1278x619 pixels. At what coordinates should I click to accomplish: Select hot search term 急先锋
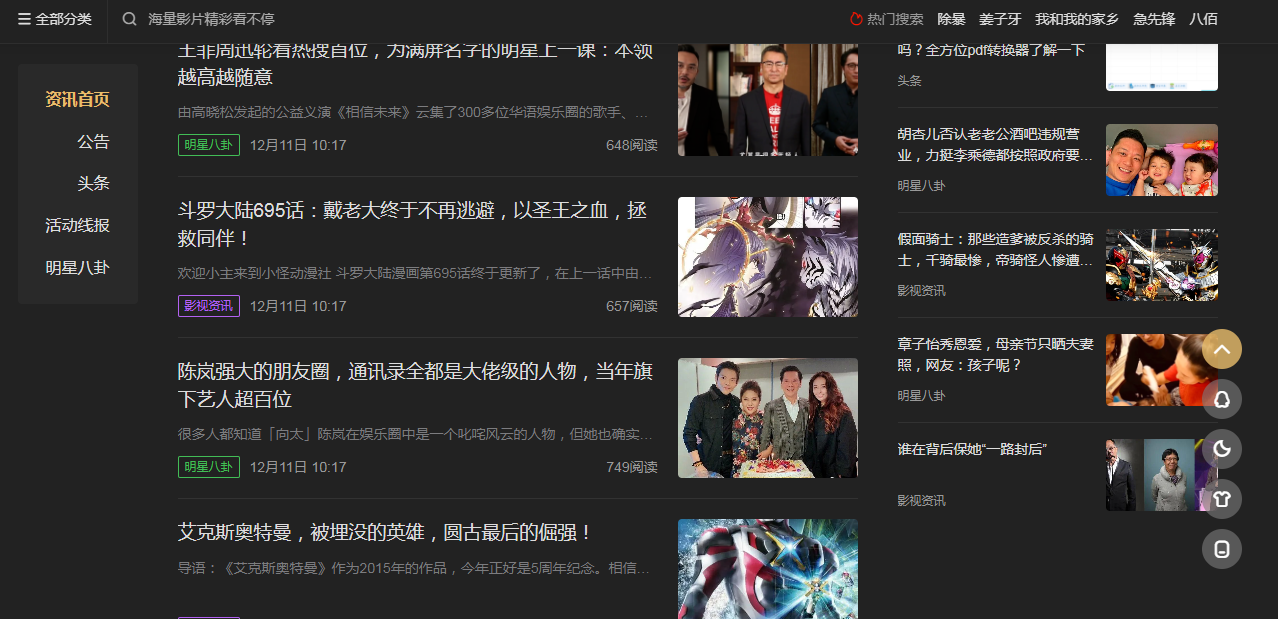(1153, 19)
